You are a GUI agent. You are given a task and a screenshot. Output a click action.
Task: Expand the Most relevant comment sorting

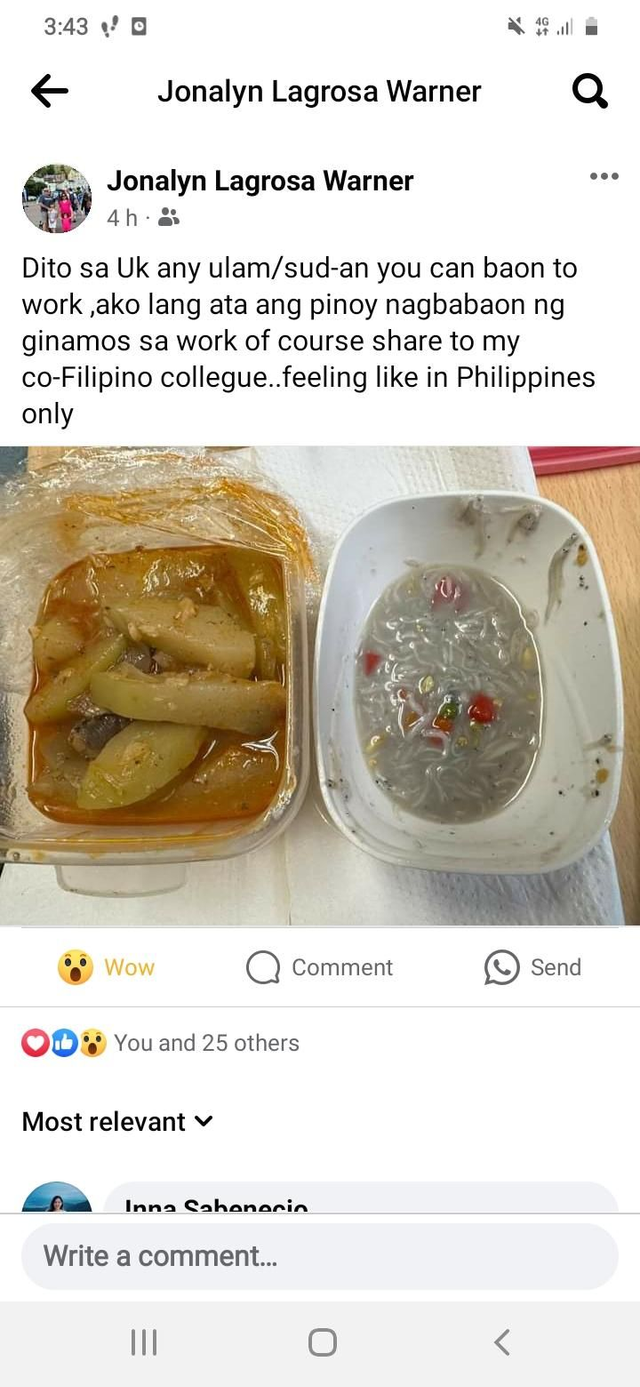pyautogui.click(x=118, y=1122)
